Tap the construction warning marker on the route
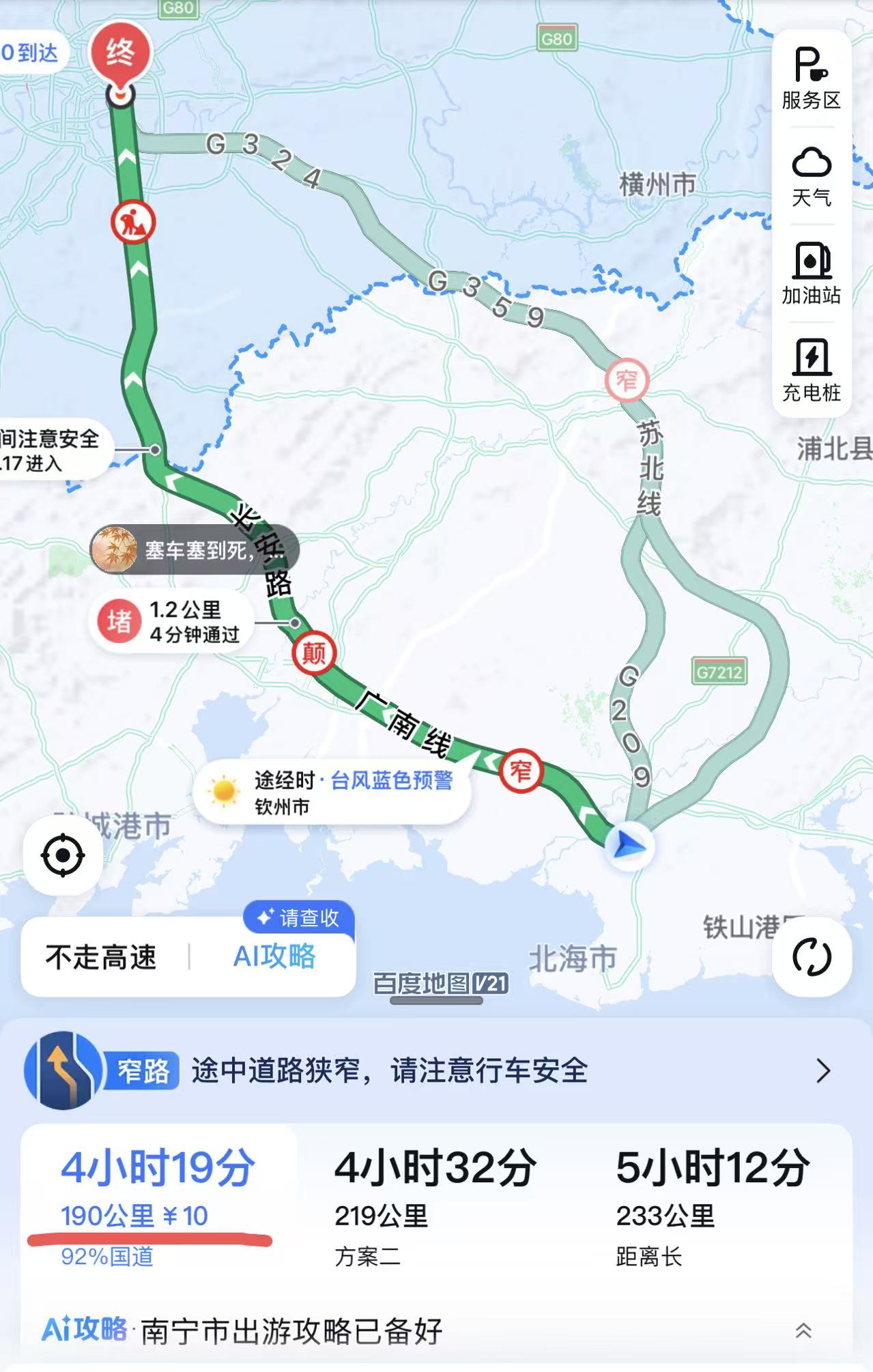 click(134, 221)
